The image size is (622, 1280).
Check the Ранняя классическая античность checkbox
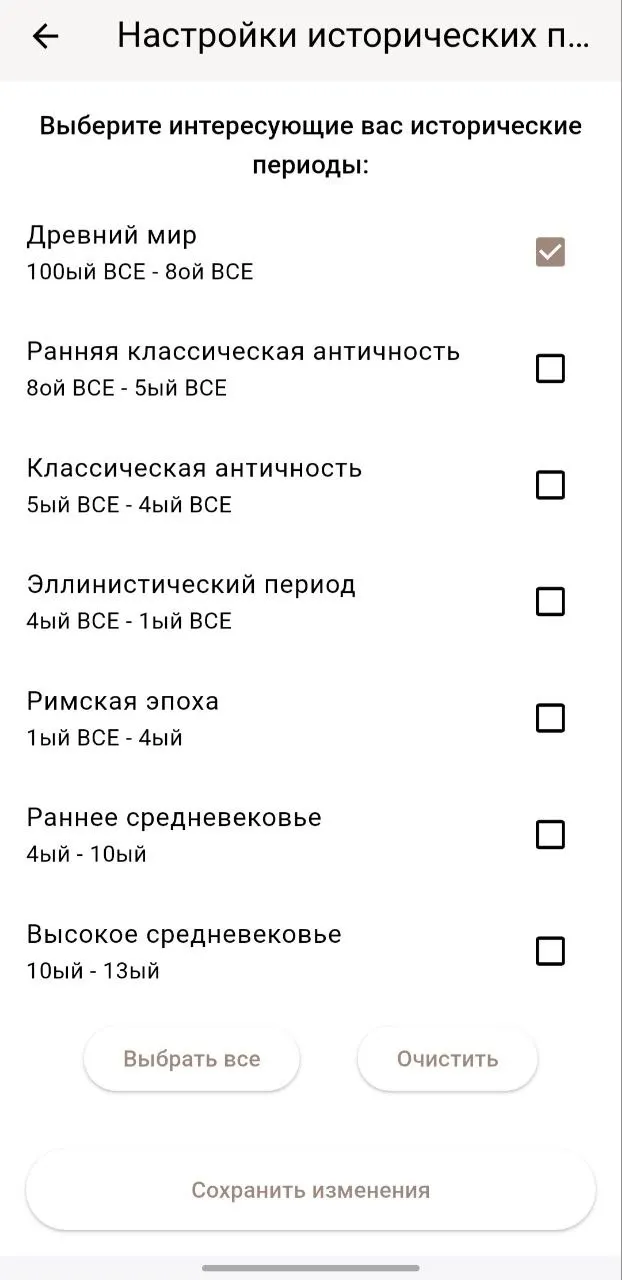pos(550,369)
